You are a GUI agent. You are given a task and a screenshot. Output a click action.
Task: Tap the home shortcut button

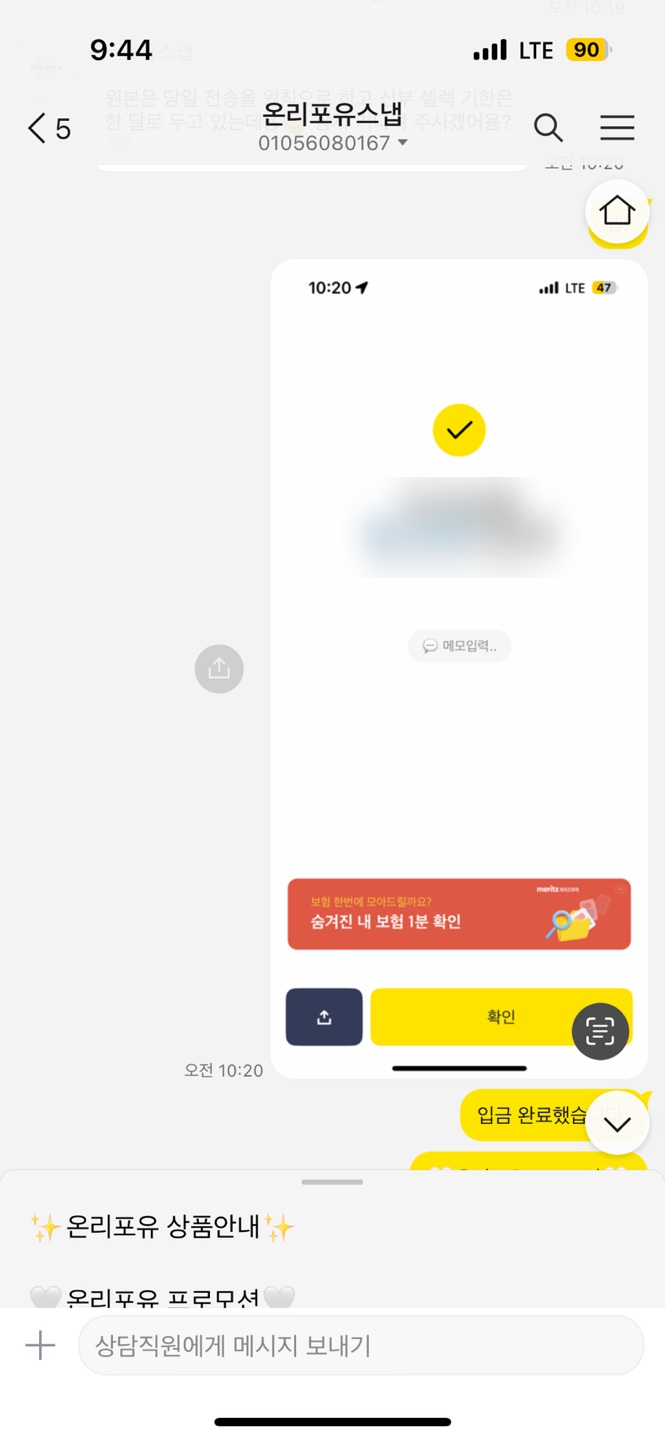click(x=617, y=211)
